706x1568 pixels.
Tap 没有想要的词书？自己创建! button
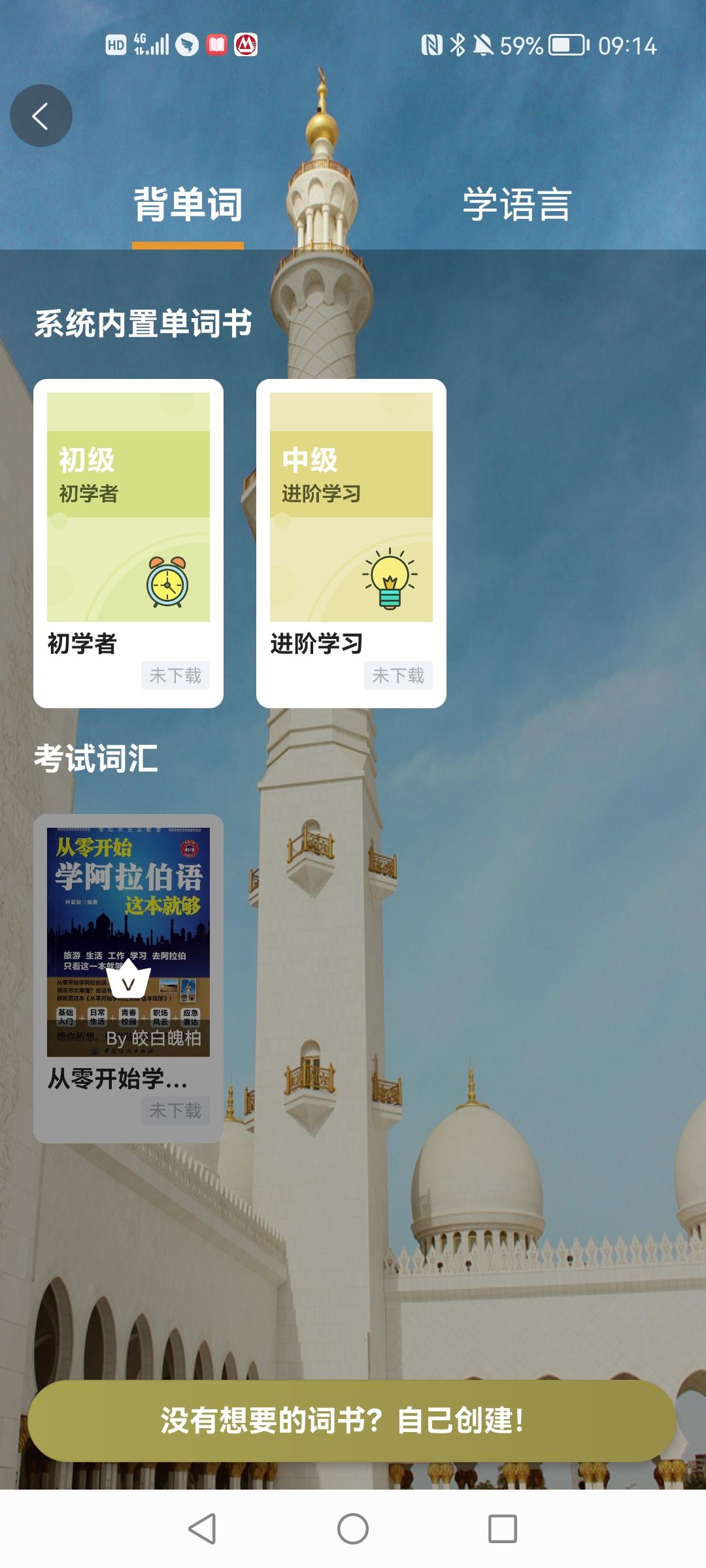click(x=352, y=1420)
